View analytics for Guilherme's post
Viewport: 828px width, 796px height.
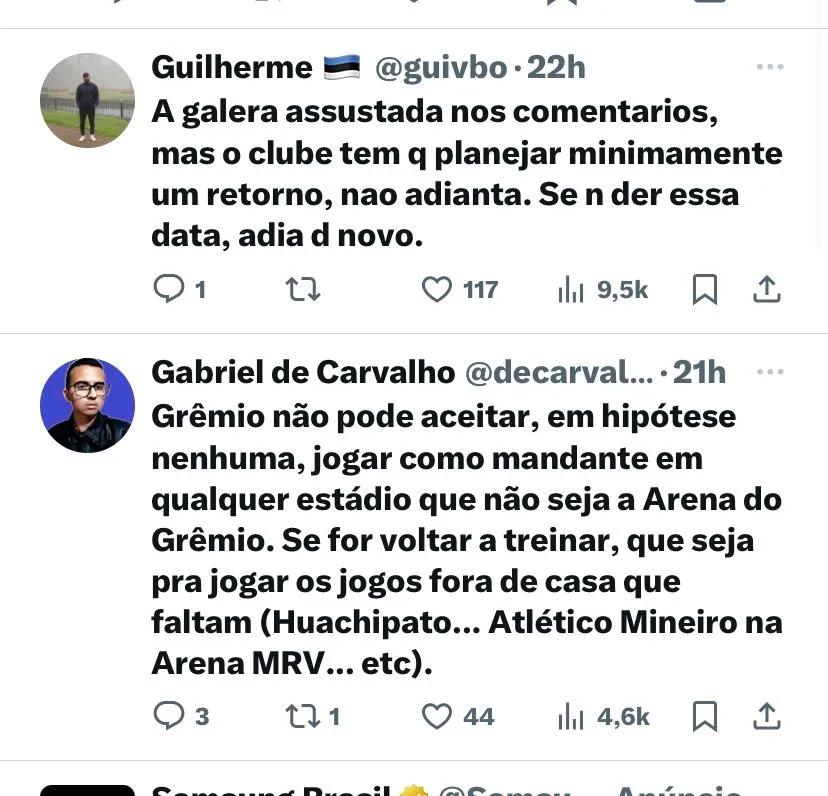click(x=571, y=290)
